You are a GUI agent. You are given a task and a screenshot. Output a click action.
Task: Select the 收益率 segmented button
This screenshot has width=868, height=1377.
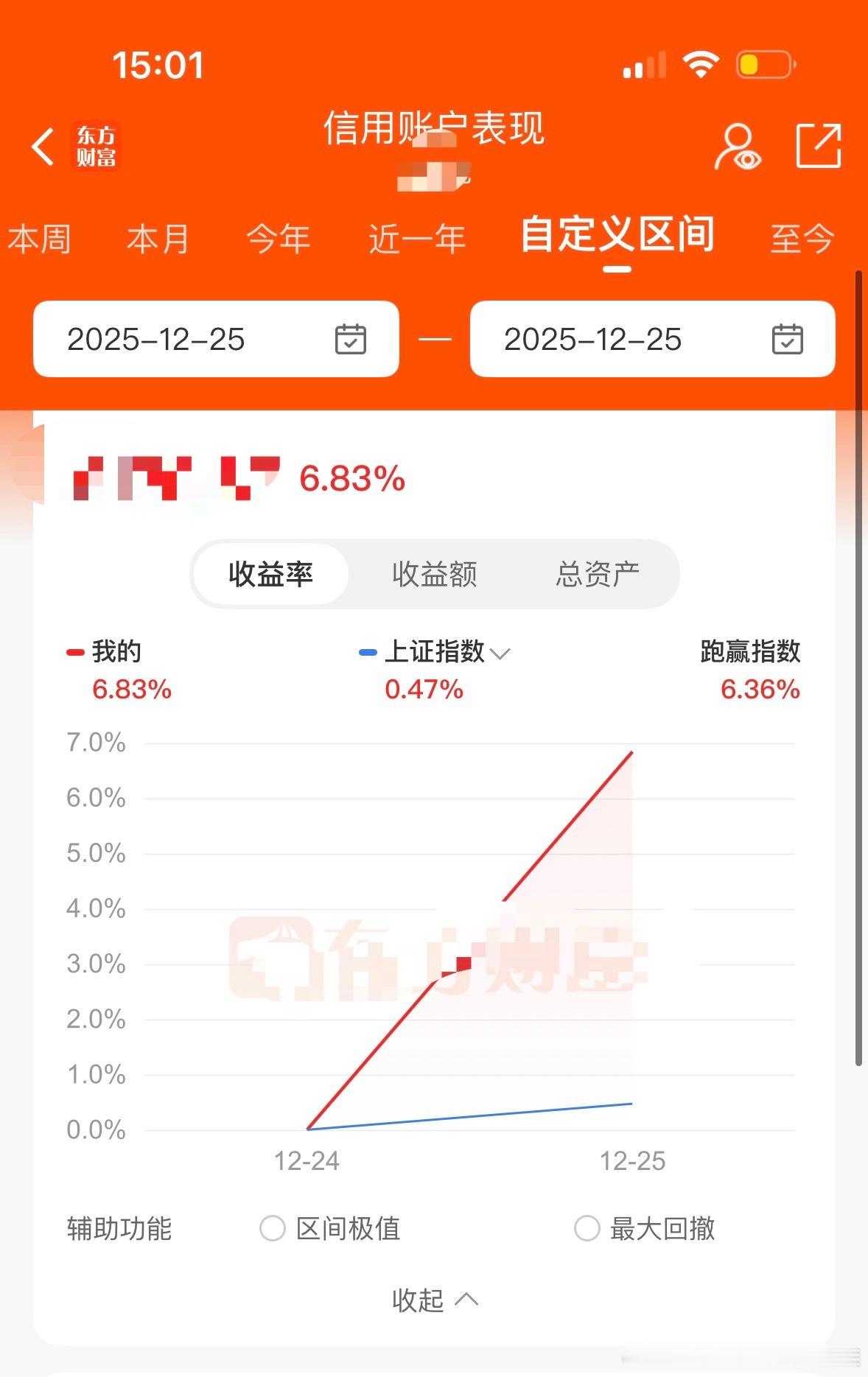click(270, 574)
